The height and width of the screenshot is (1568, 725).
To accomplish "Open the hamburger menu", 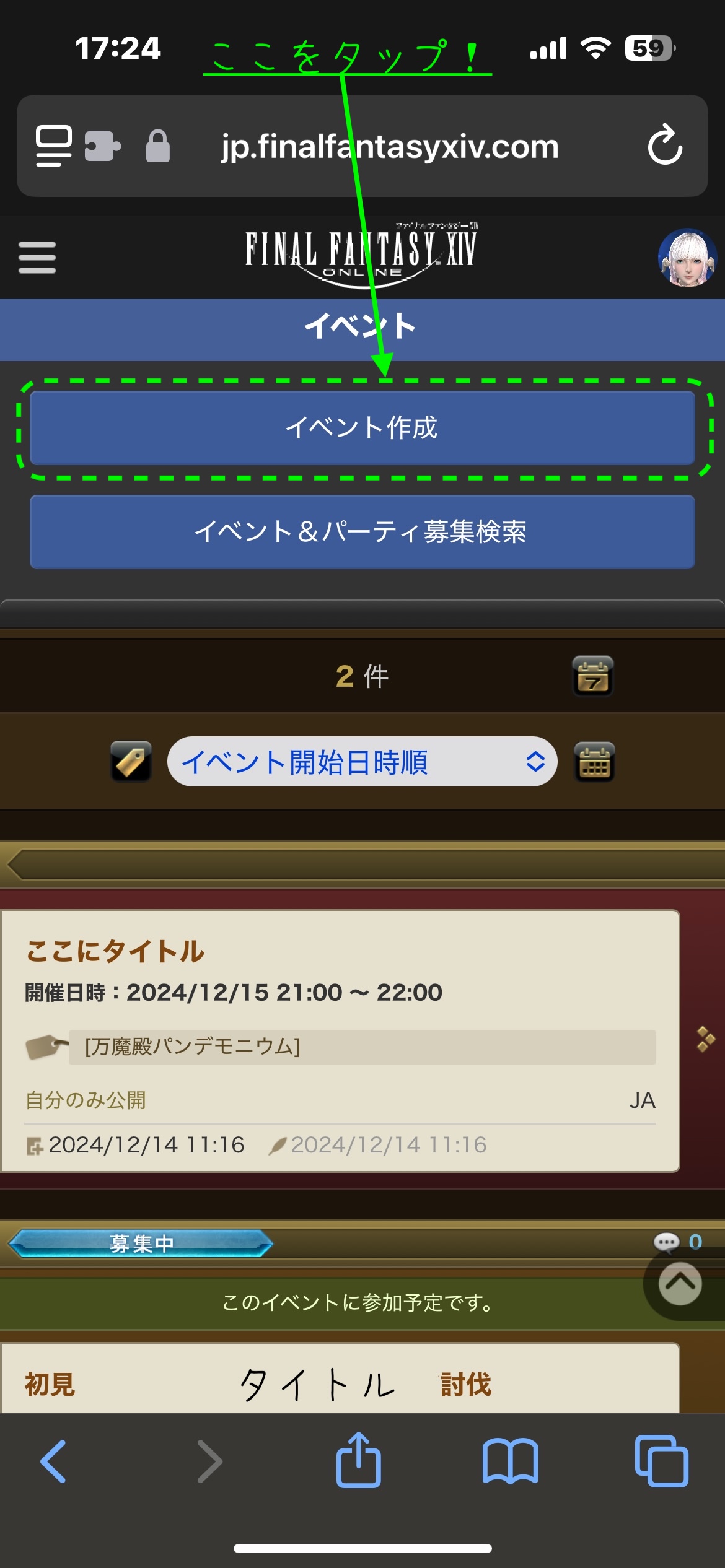I will pos(37,257).
